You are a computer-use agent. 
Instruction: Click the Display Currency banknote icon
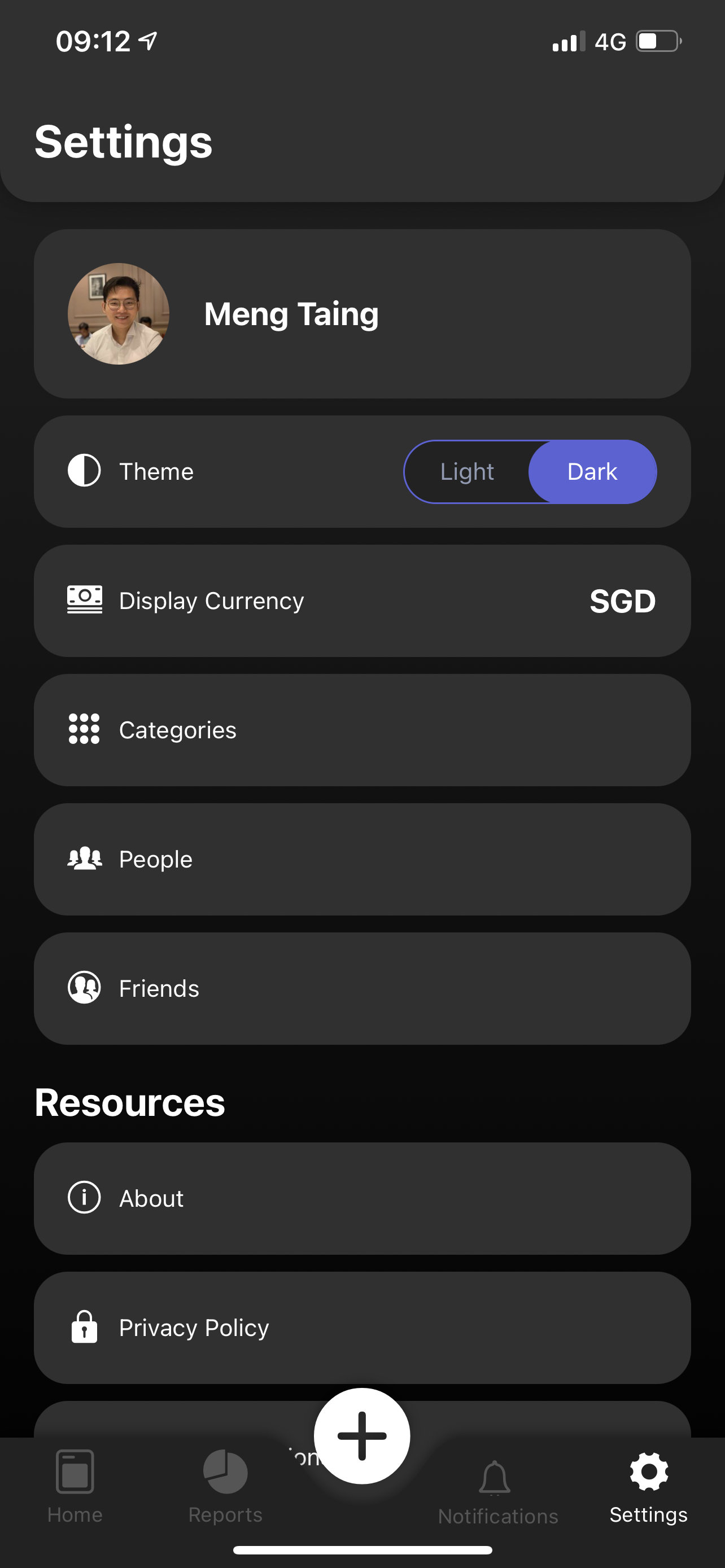[84, 599]
